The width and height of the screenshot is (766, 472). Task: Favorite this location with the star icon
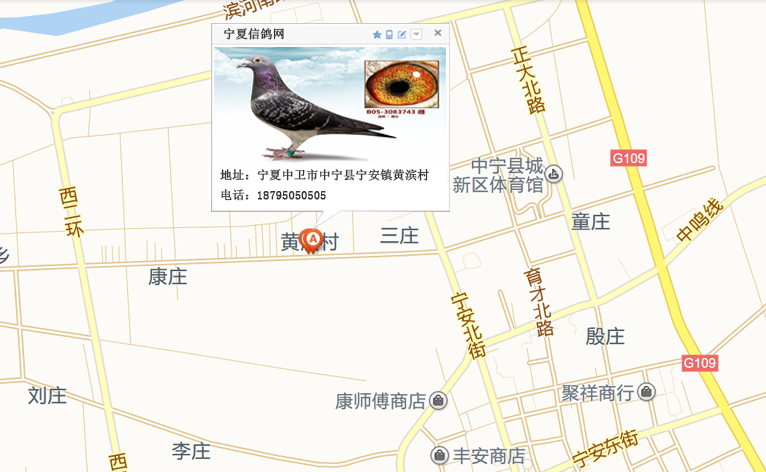[x=377, y=34]
